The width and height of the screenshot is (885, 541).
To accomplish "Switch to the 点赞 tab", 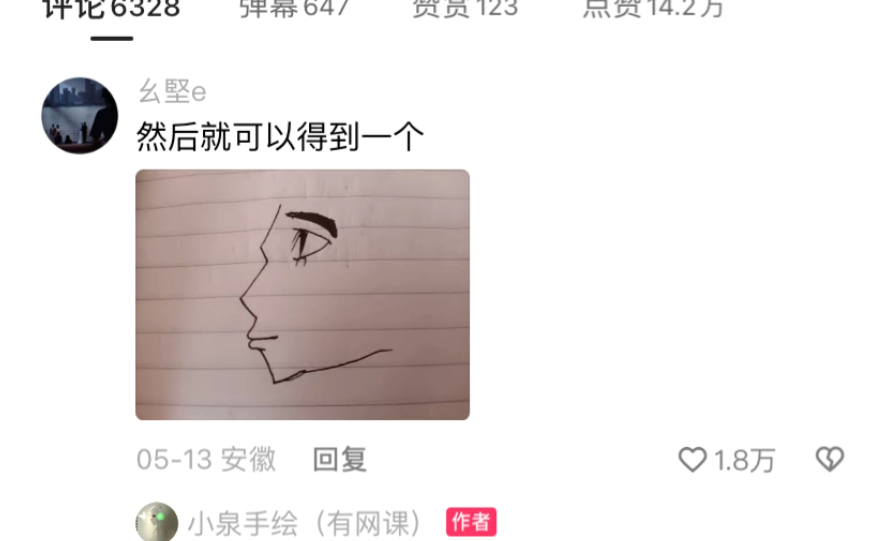I will (x=653, y=9).
